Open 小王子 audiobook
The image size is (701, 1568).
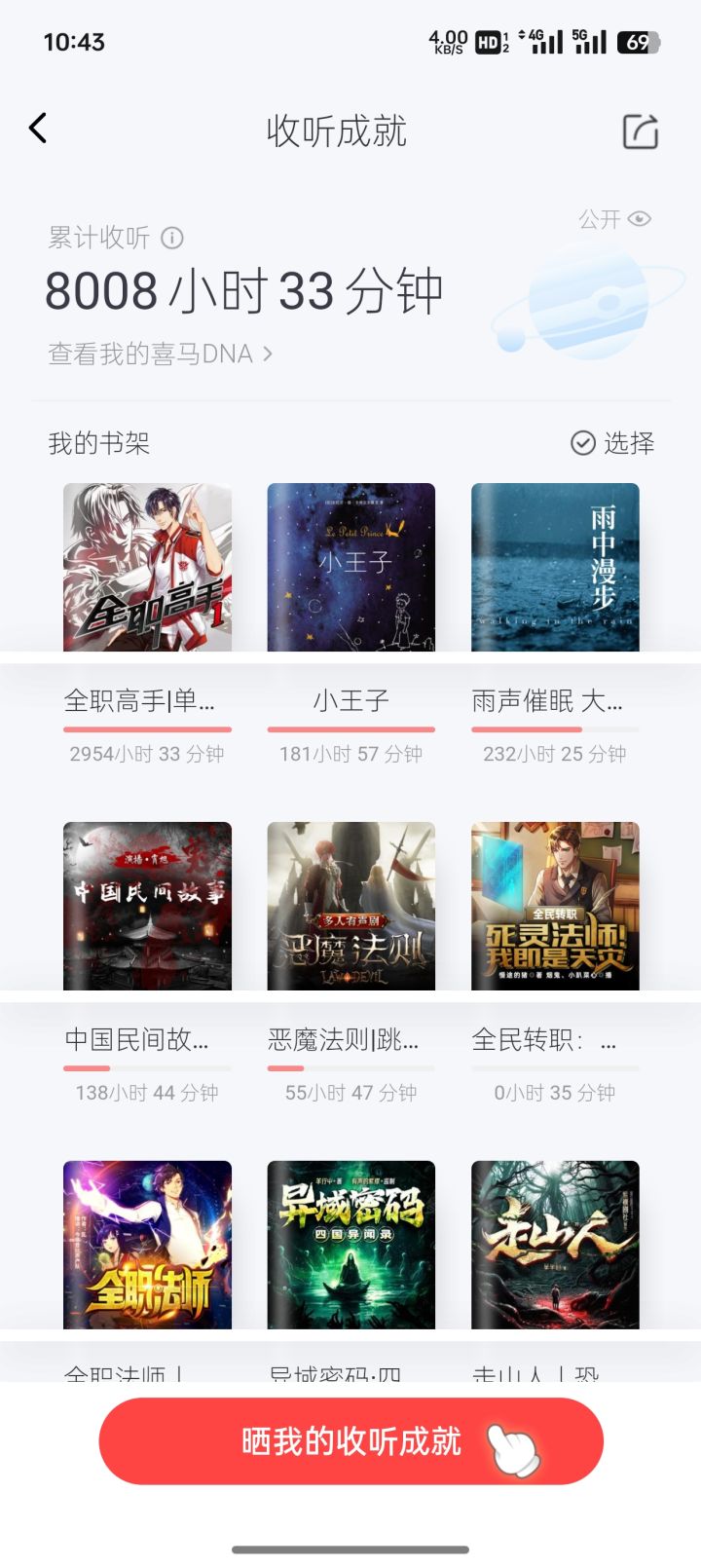click(x=350, y=568)
